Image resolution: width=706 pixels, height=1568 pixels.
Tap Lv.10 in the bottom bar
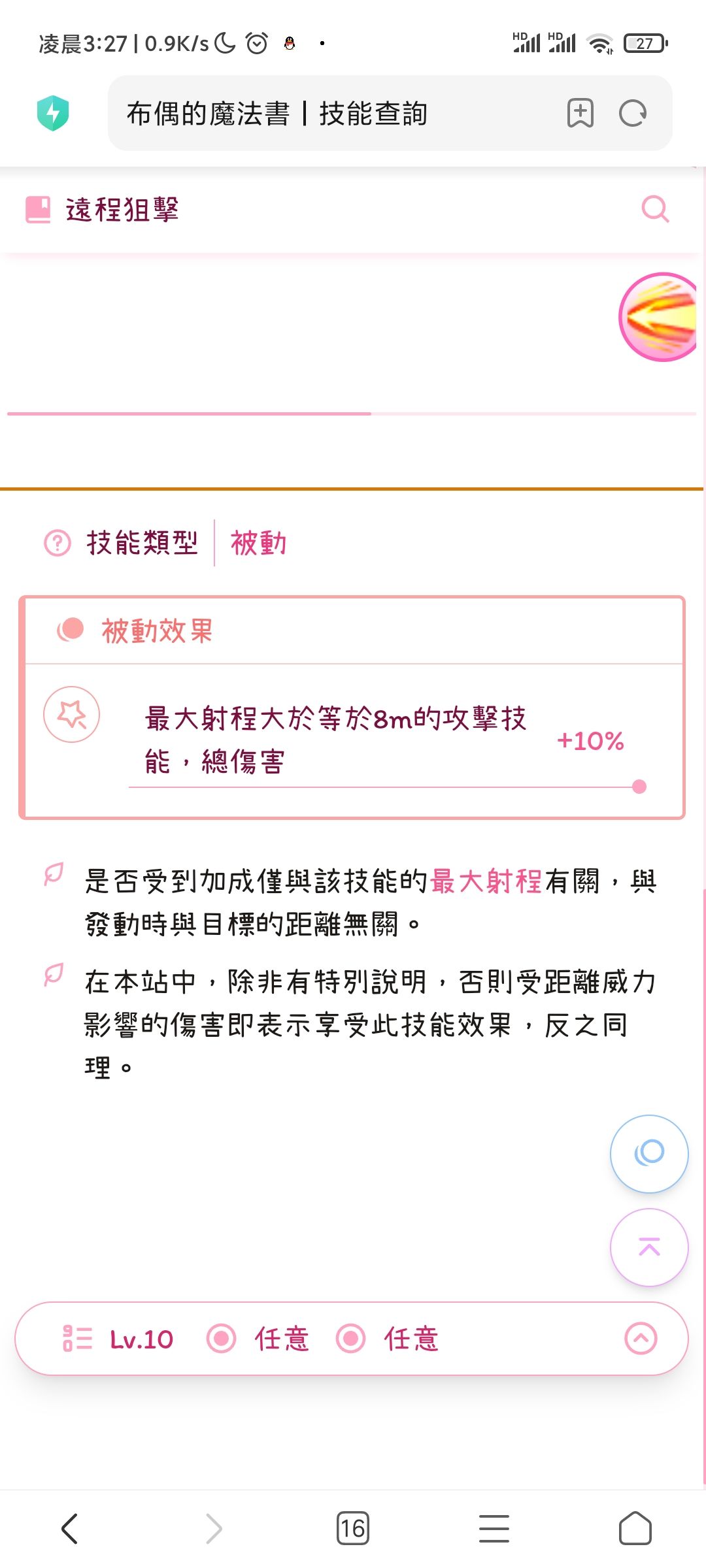click(x=141, y=1338)
